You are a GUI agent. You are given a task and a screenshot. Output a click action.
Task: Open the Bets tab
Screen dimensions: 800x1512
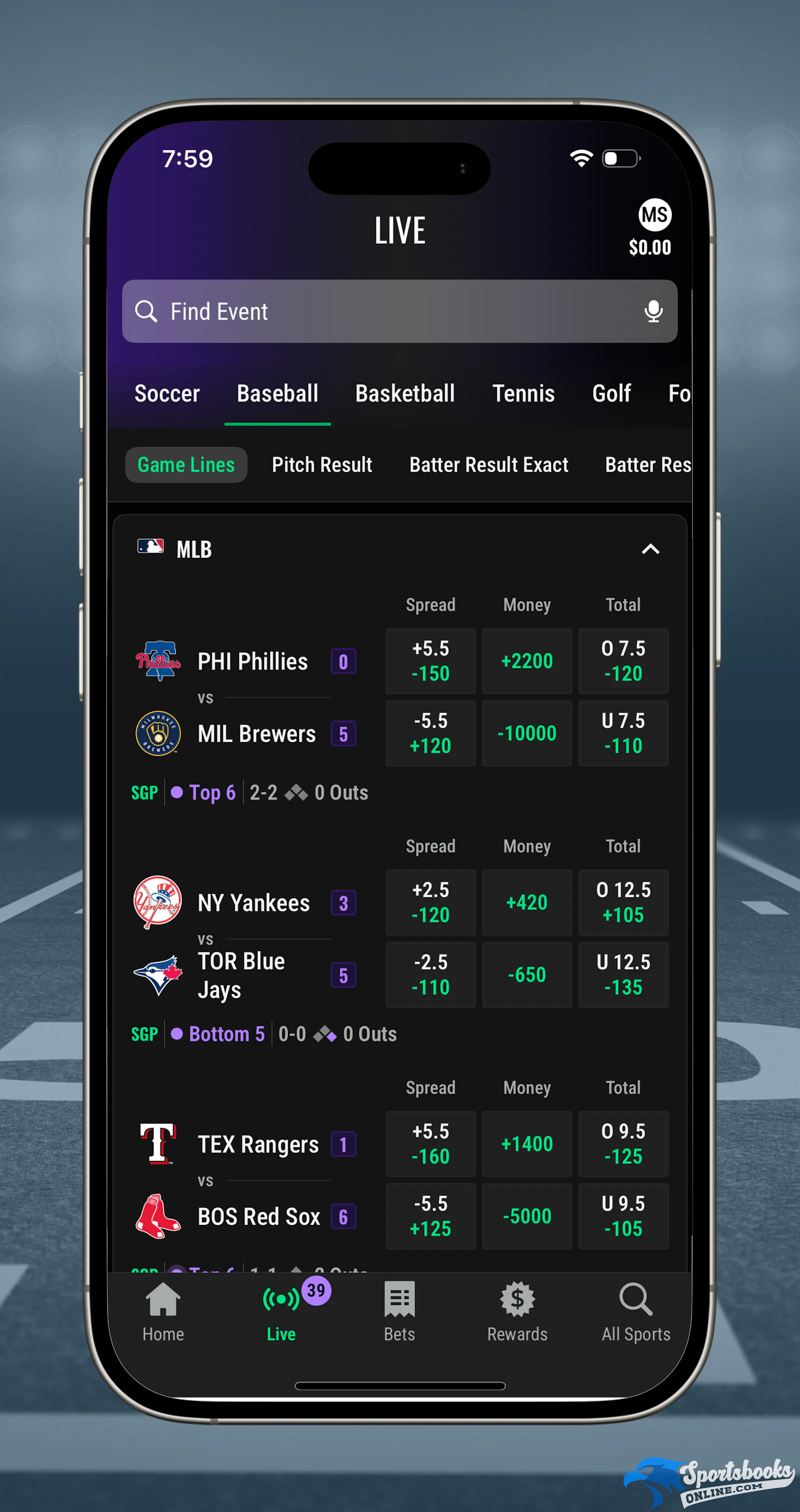pyautogui.click(x=399, y=1311)
